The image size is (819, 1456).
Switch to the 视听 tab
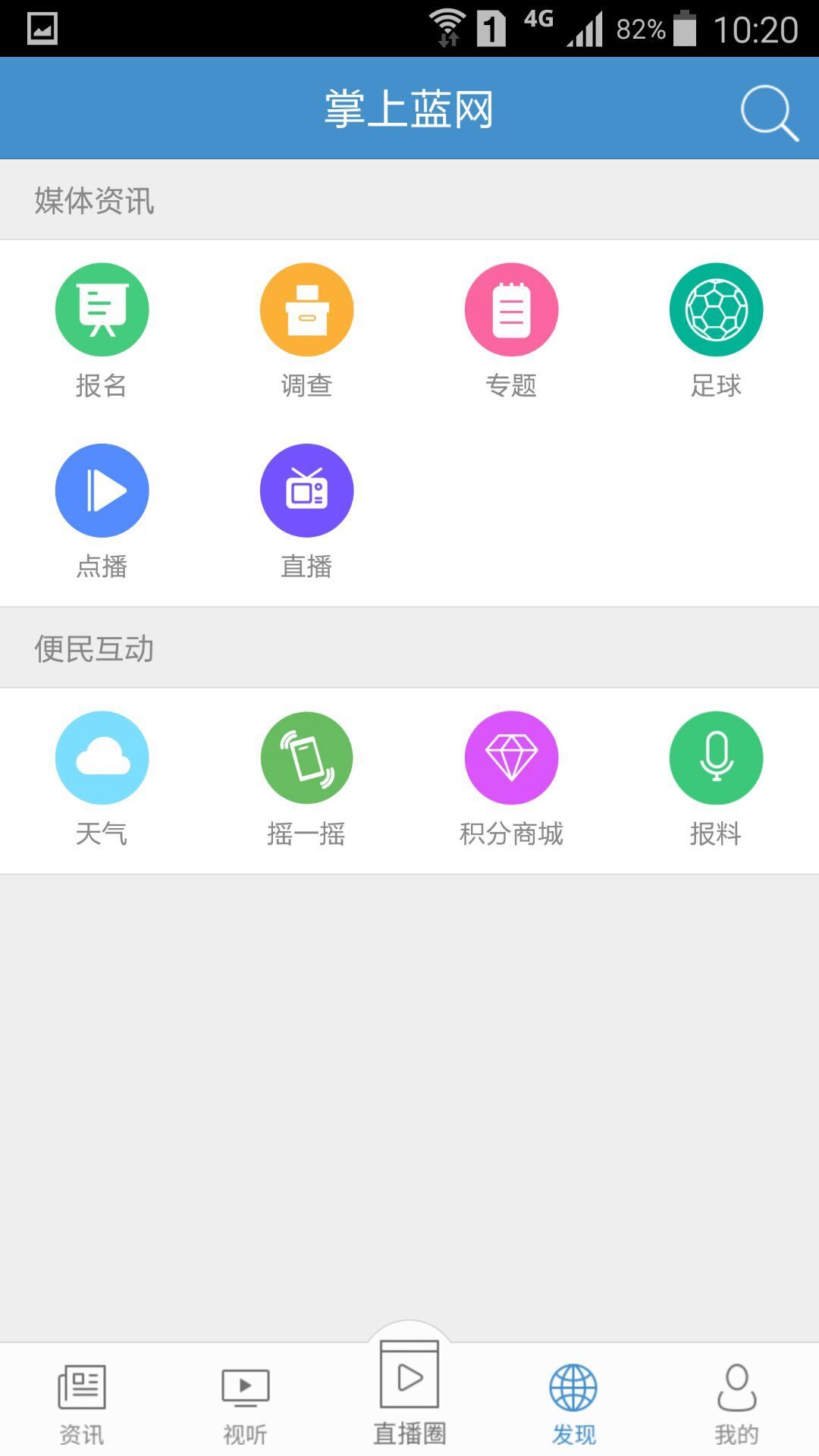(x=245, y=1401)
